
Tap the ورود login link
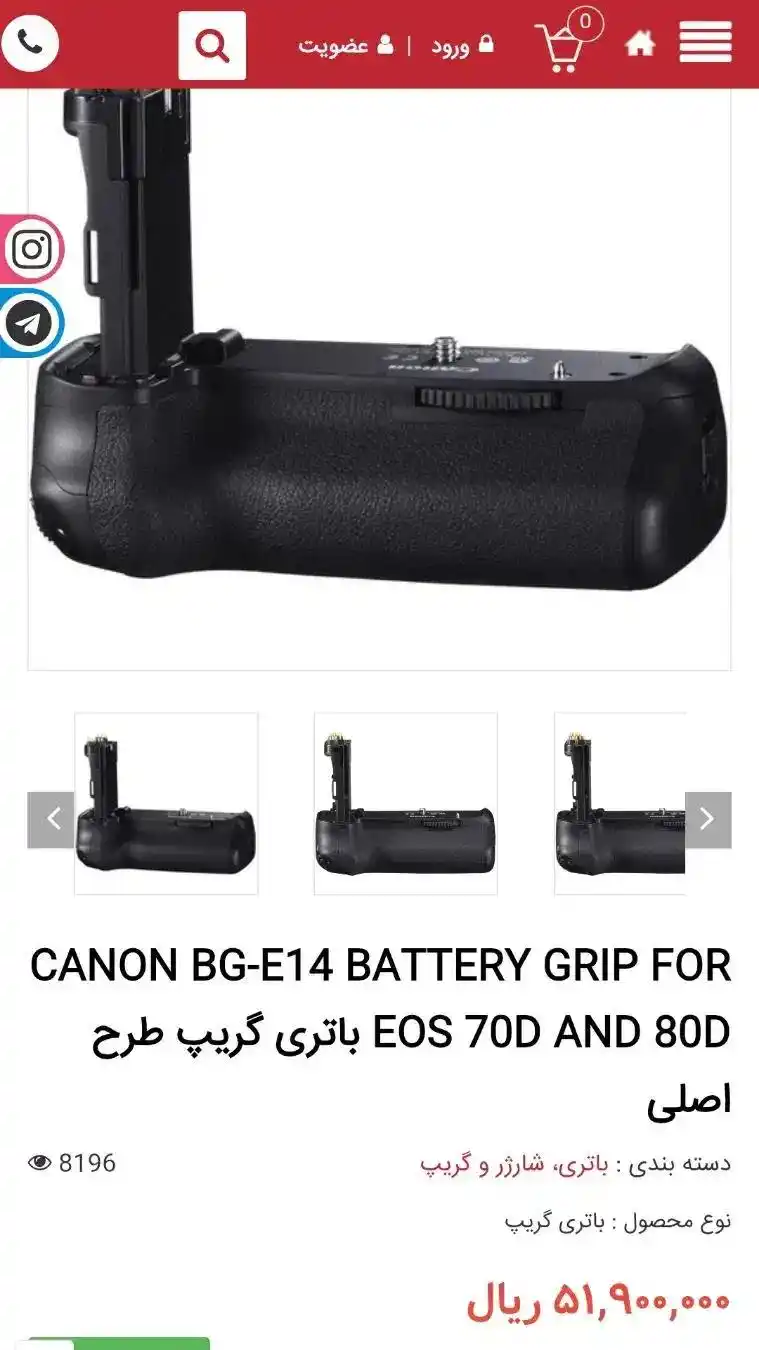pyautogui.click(x=462, y=46)
